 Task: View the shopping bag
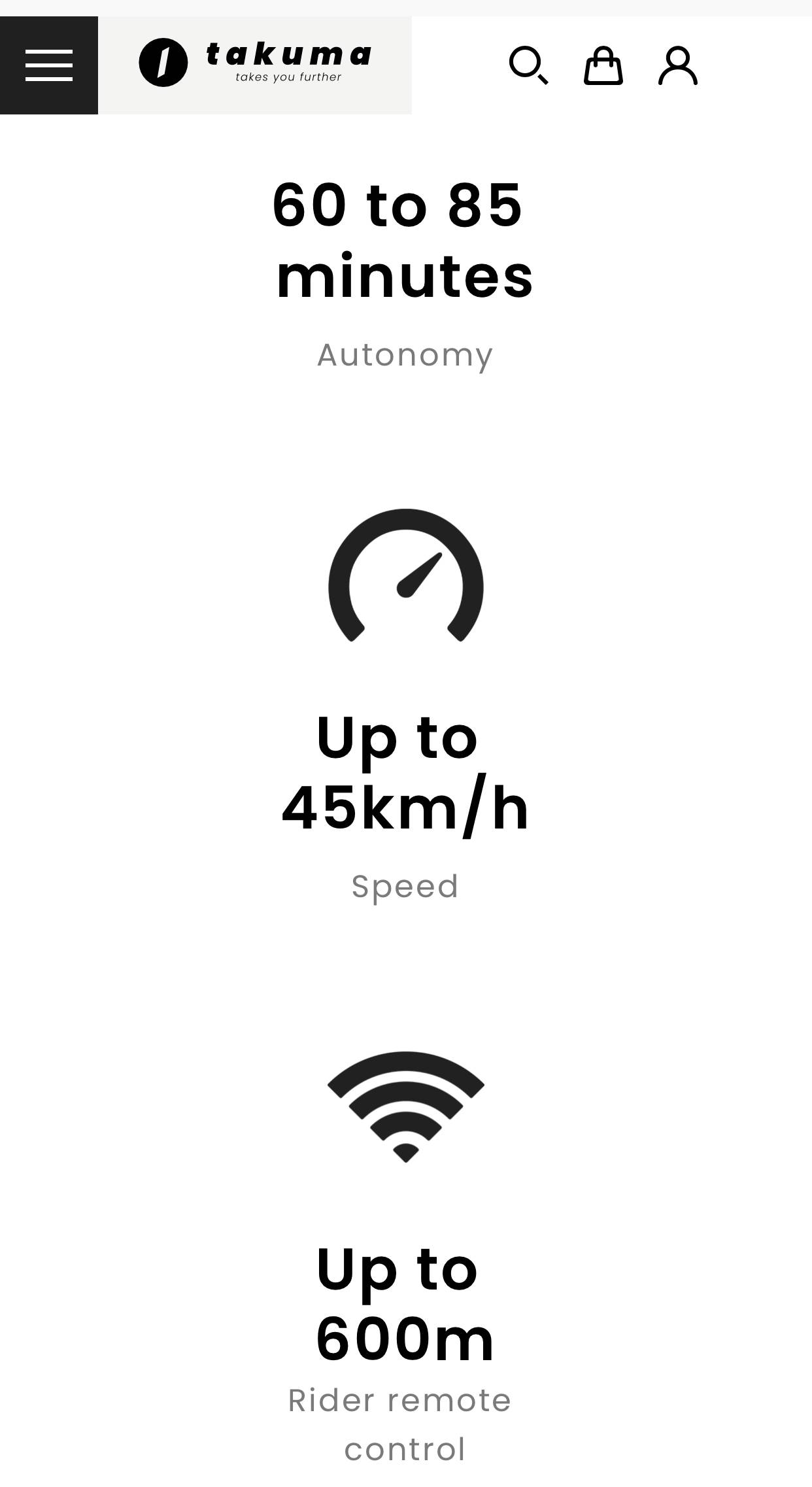[603, 65]
